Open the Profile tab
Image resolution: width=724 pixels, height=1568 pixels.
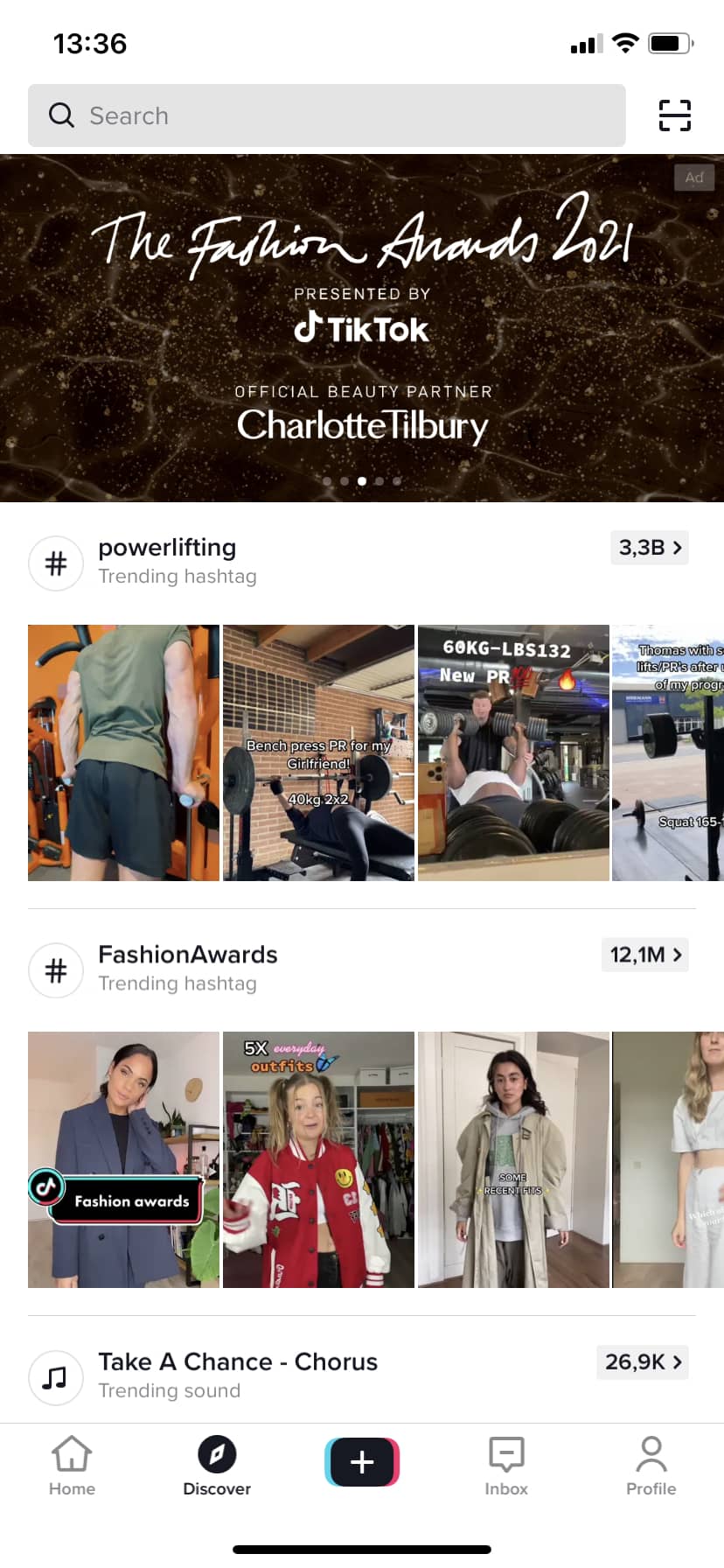[651, 1466]
